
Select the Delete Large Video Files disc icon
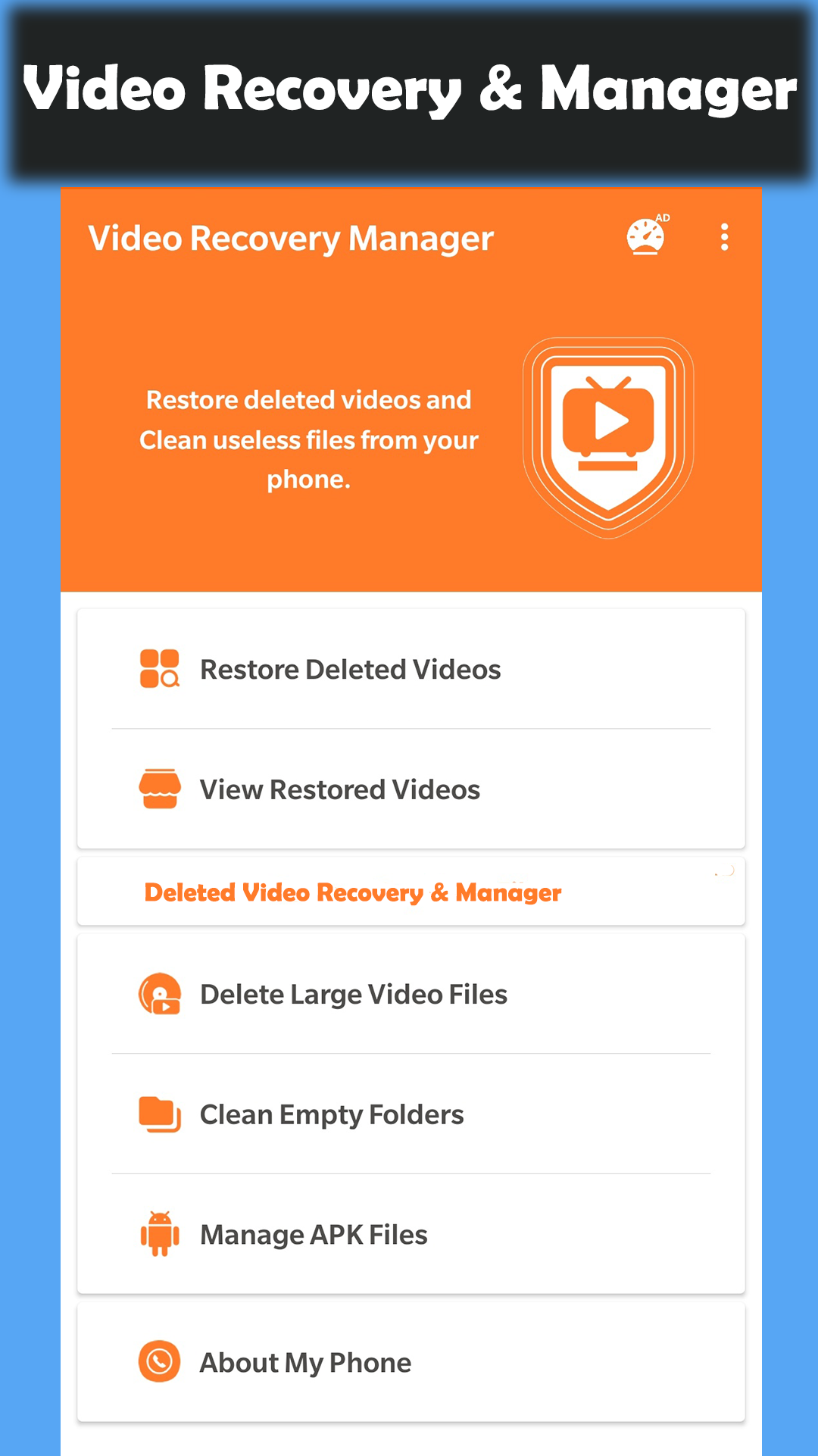[159, 995]
